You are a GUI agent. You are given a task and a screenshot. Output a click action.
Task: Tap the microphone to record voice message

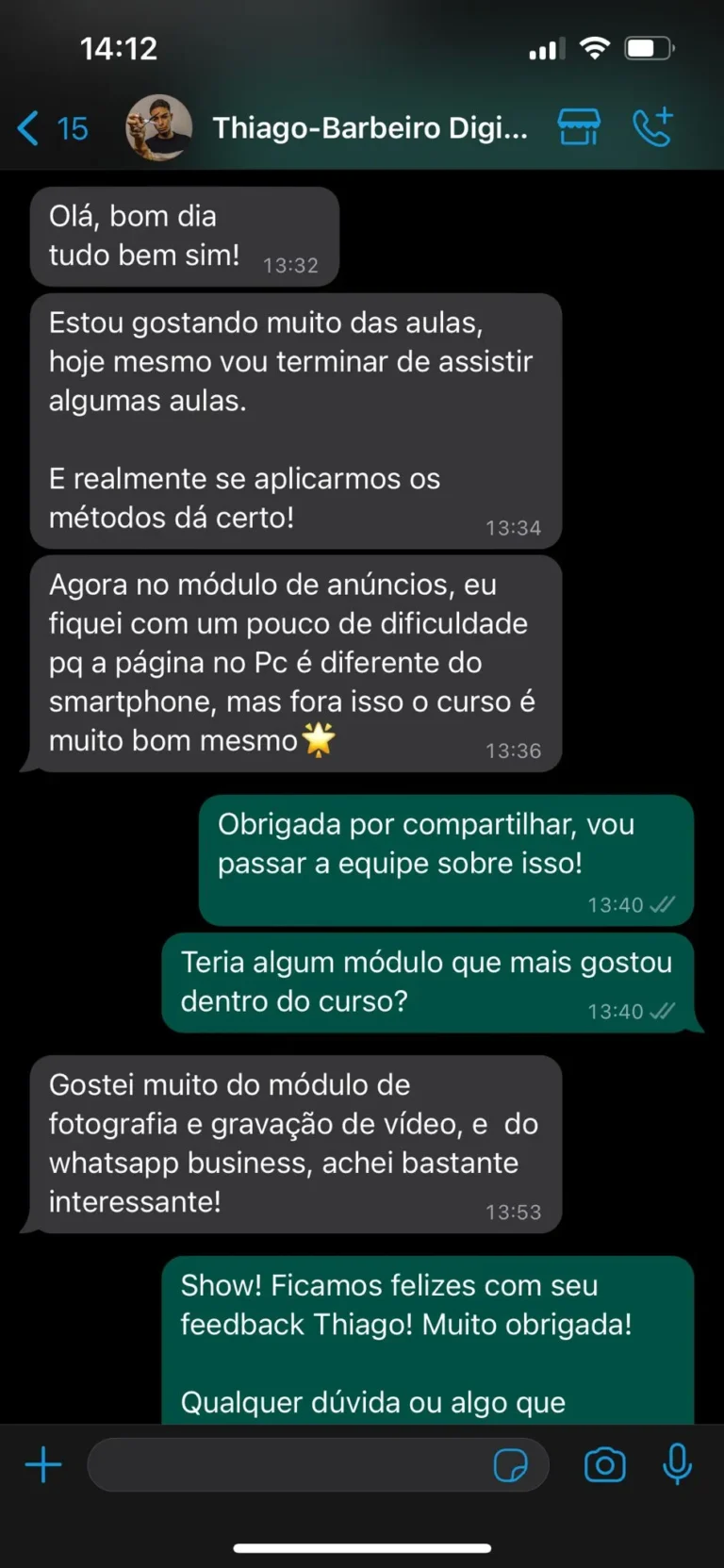677,1464
